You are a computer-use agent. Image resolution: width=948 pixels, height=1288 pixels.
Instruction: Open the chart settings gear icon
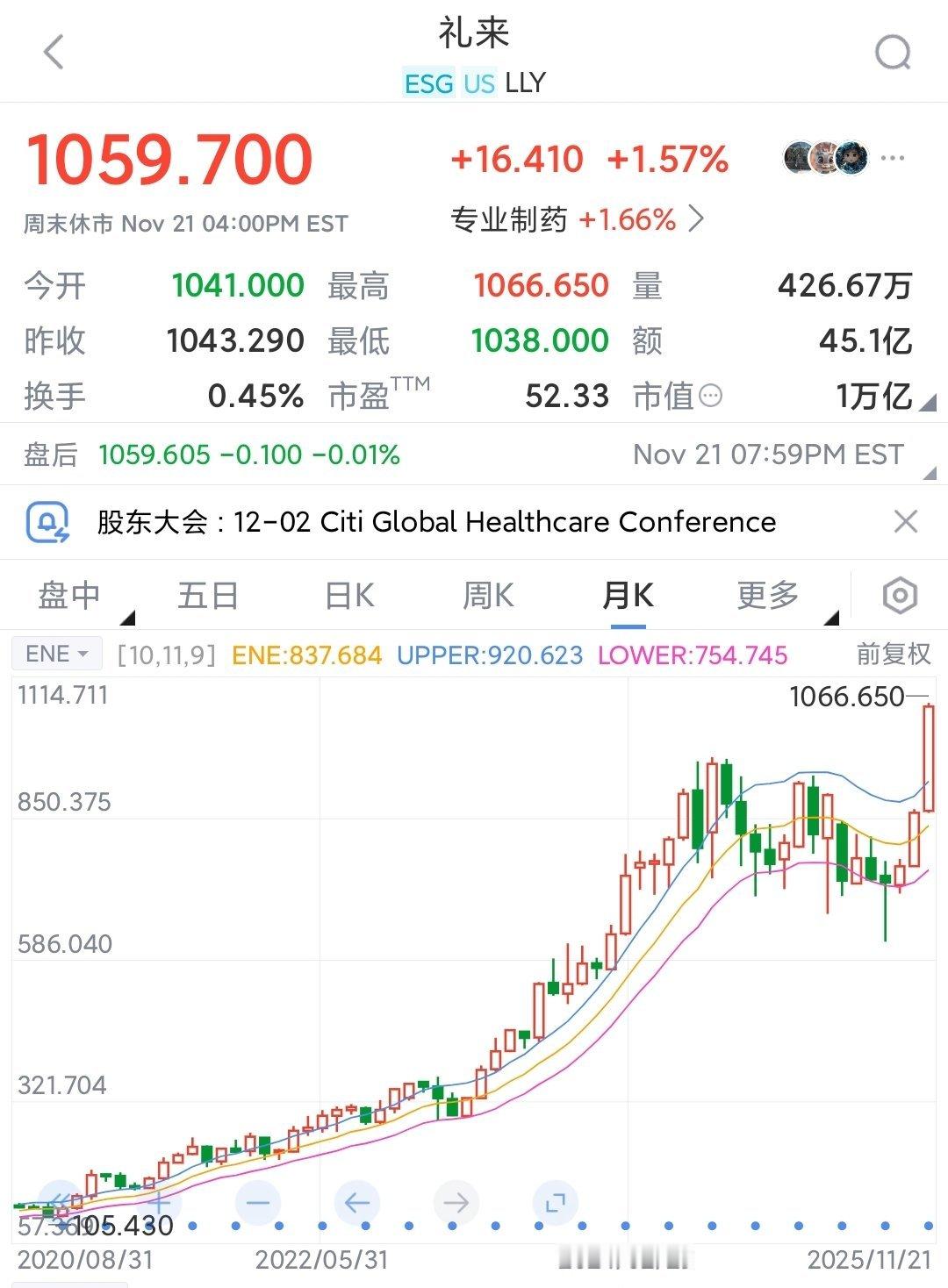(897, 596)
